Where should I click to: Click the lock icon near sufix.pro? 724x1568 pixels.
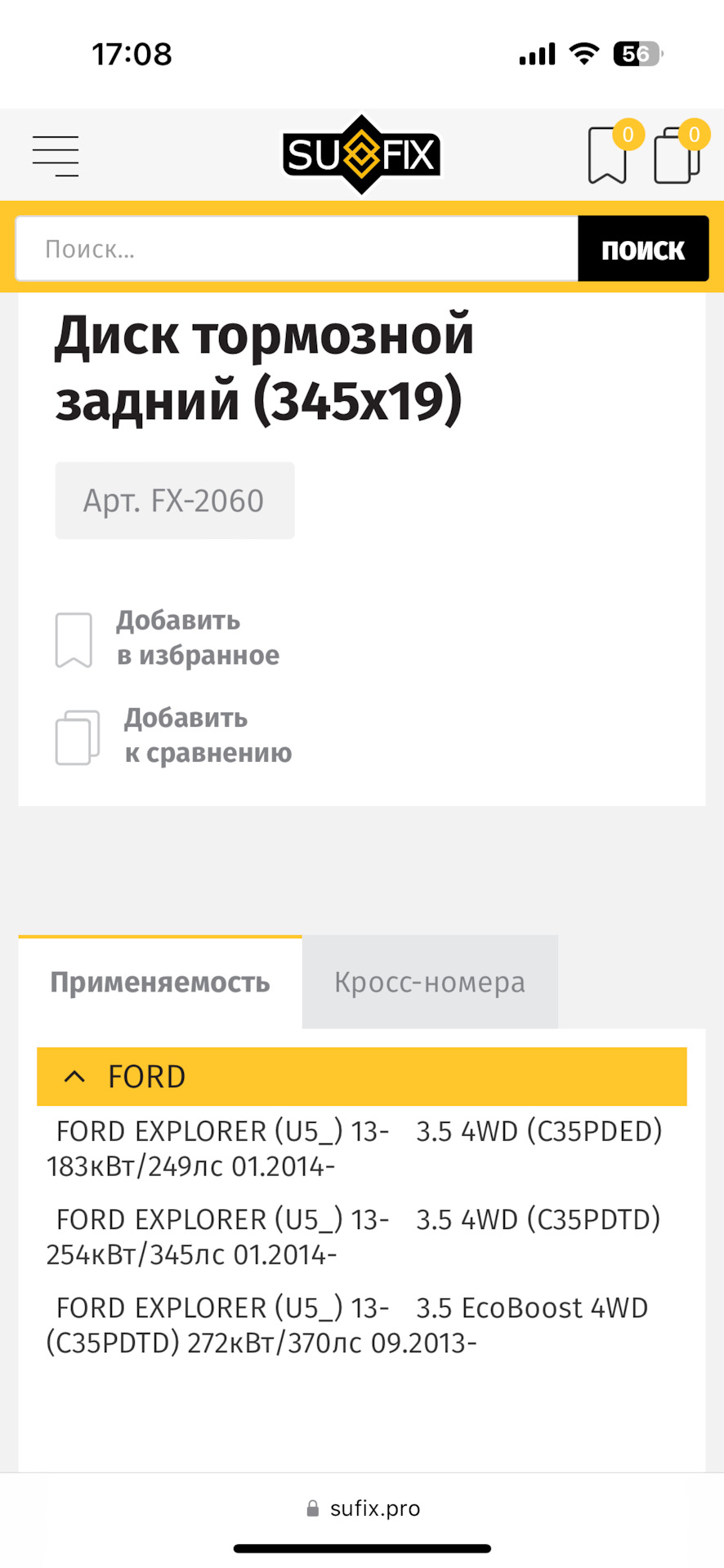pos(311,1508)
